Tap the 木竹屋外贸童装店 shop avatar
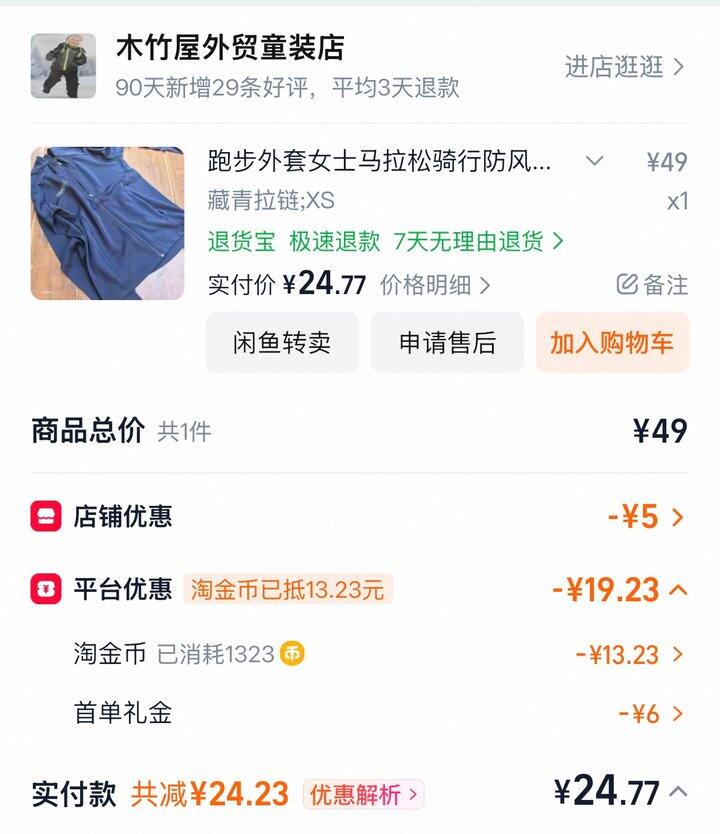The image size is (720, 834). [63, 66]
